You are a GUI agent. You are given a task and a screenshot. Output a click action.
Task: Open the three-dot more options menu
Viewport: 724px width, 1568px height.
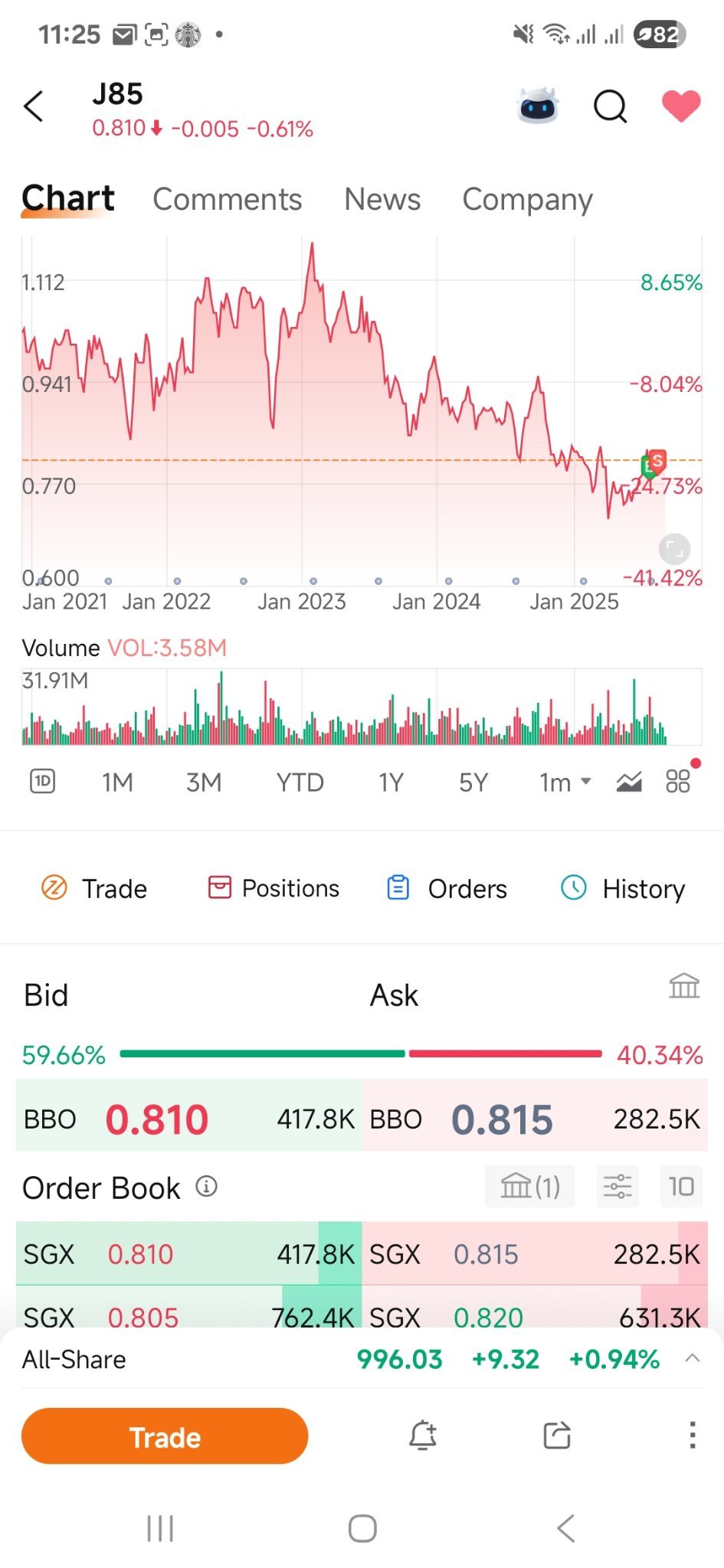[x=692, y=1435]
